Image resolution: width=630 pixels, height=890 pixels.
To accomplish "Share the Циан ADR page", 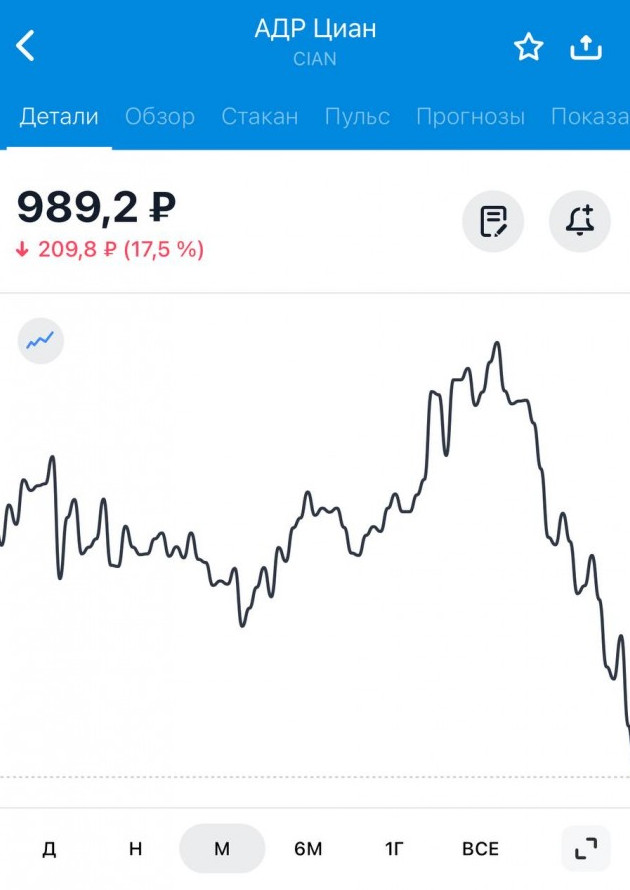I will tap(586, 47).
